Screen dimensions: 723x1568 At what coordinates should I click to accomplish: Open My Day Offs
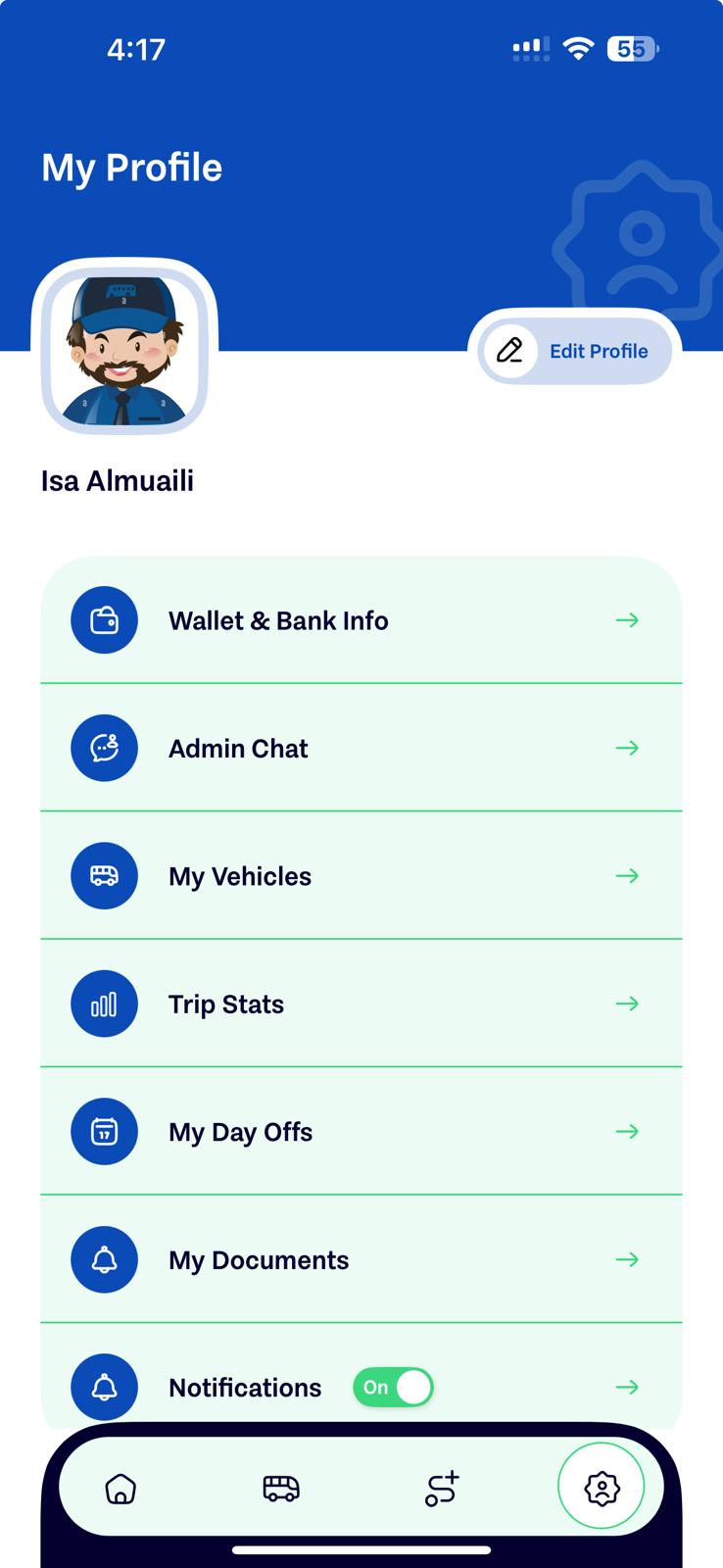pos(361,1131)
